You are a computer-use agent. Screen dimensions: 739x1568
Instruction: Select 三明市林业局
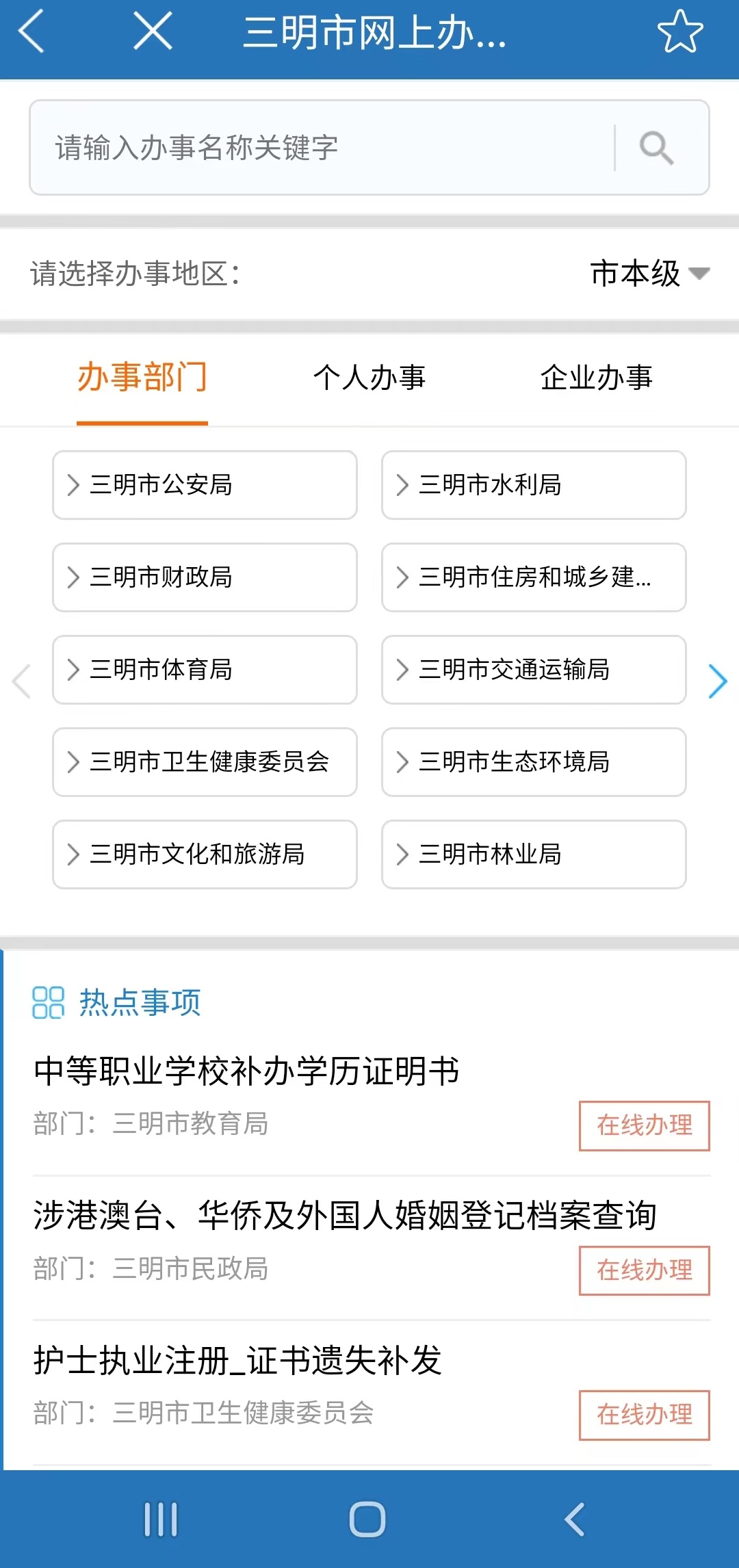tap(534, 854)
